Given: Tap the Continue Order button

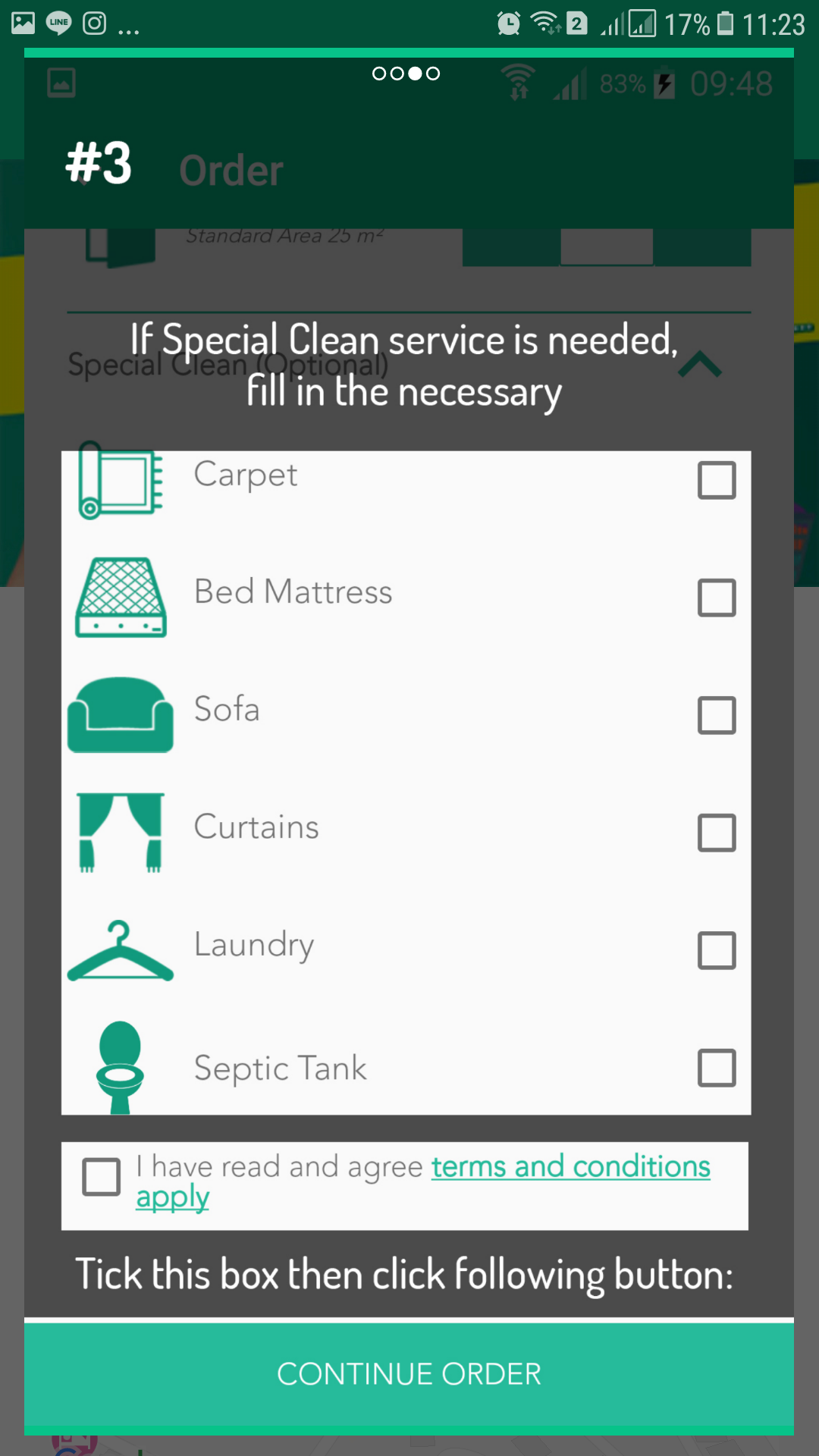Looking at the screenshot, I should [x=409, y=1374].
